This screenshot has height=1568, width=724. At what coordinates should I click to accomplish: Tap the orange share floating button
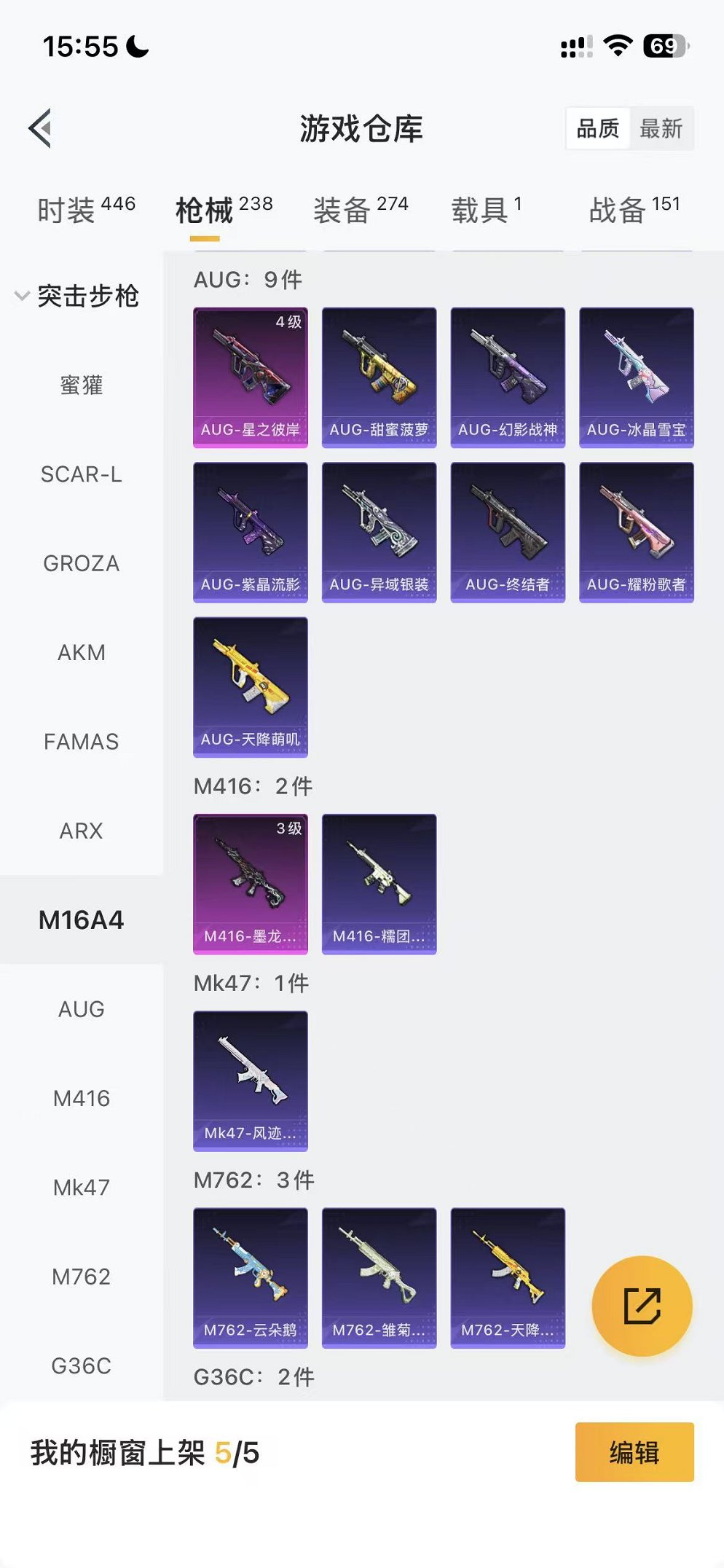coord(642,1306)
